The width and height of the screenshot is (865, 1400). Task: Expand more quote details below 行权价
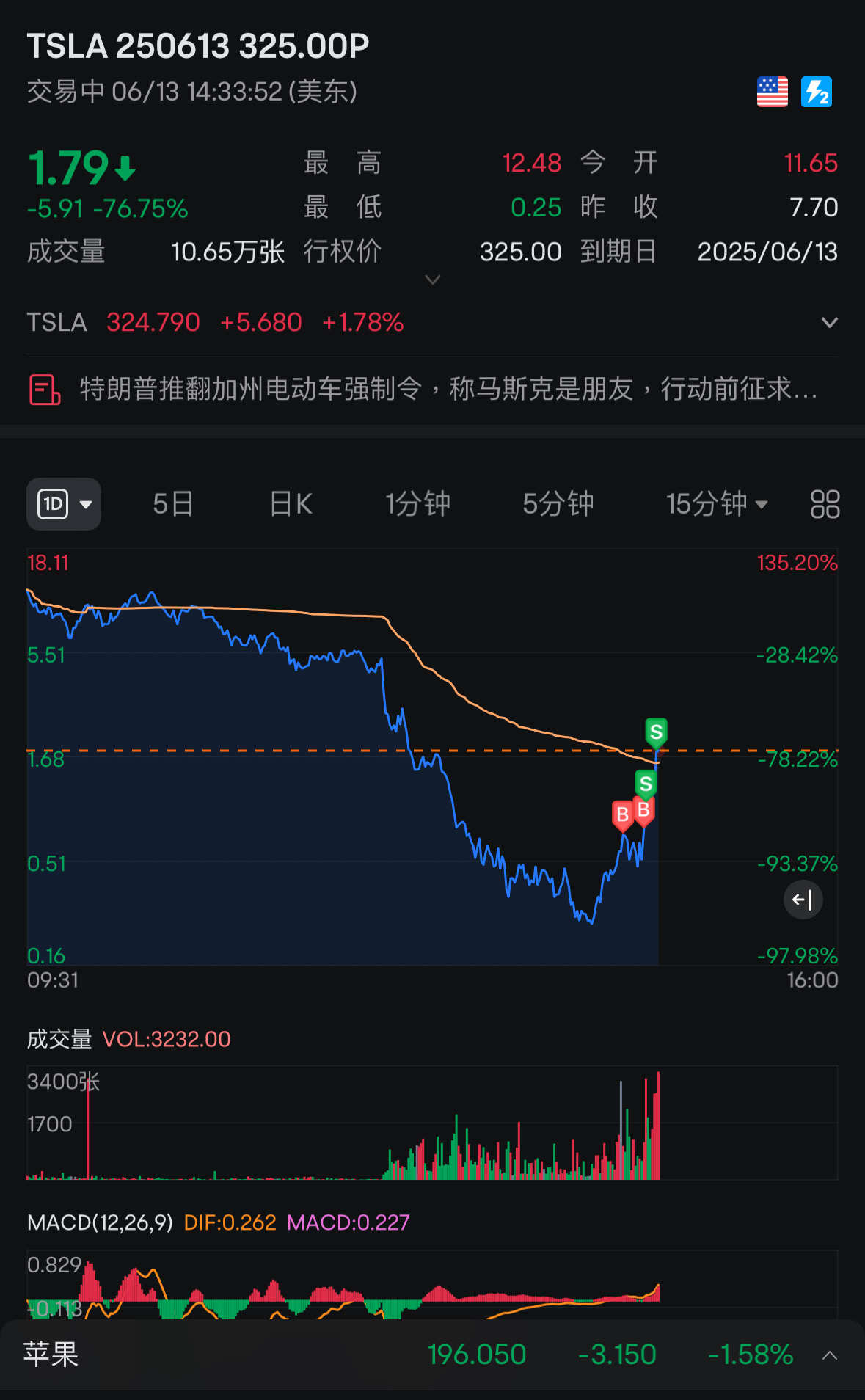(x=433, y=280)
